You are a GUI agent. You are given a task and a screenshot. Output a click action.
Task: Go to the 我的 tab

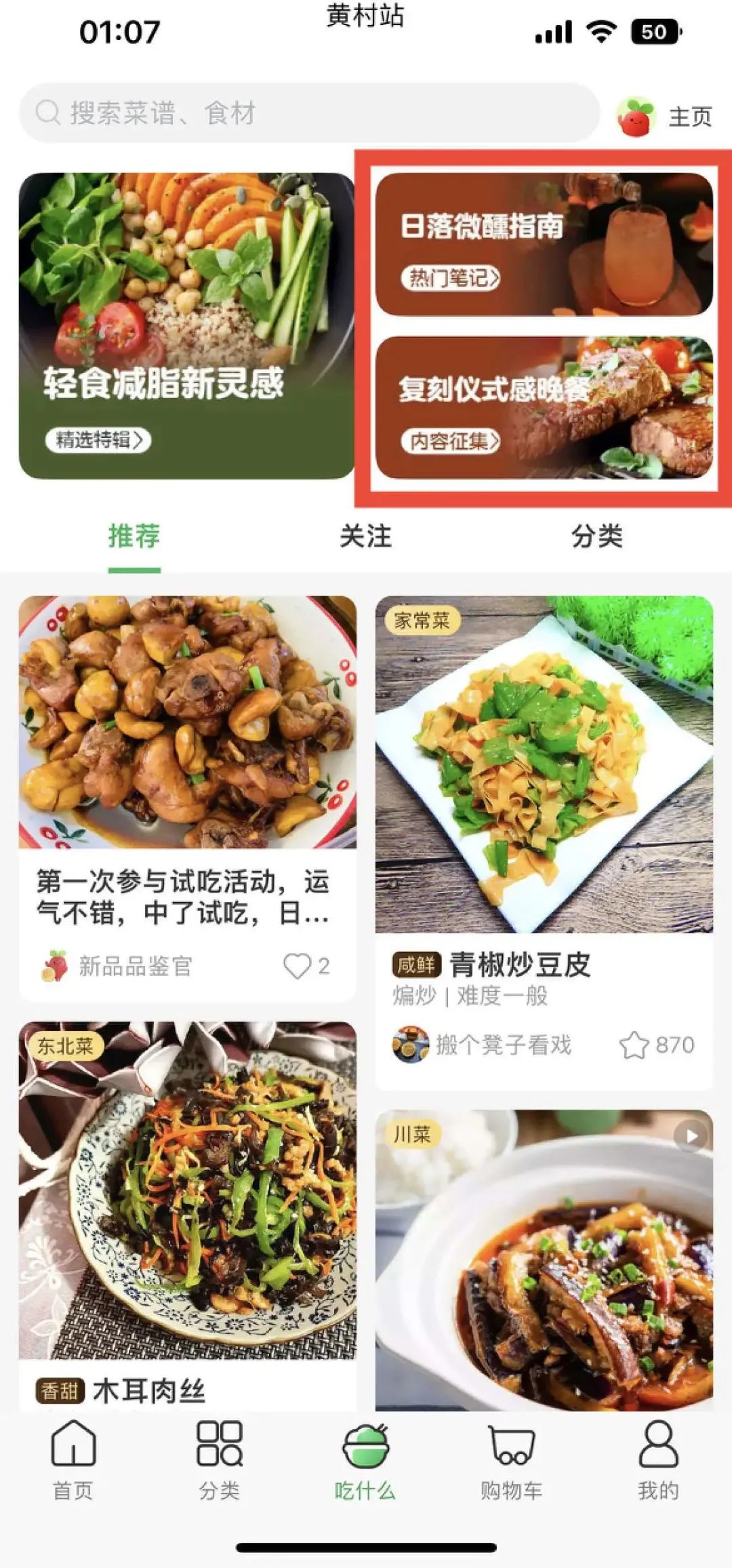(x=658, y=1458)
